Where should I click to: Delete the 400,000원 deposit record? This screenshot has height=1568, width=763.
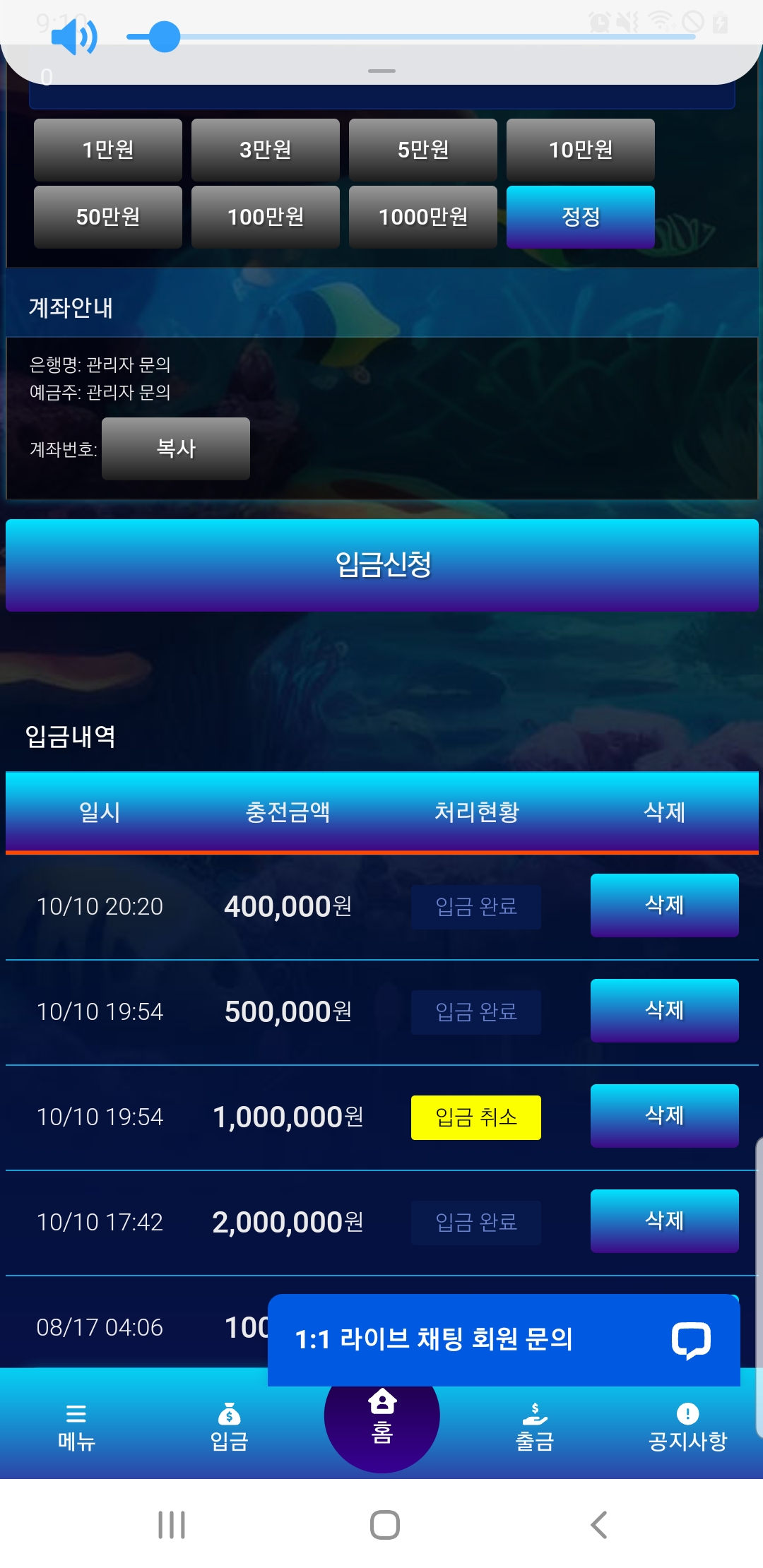click(664, 905)
